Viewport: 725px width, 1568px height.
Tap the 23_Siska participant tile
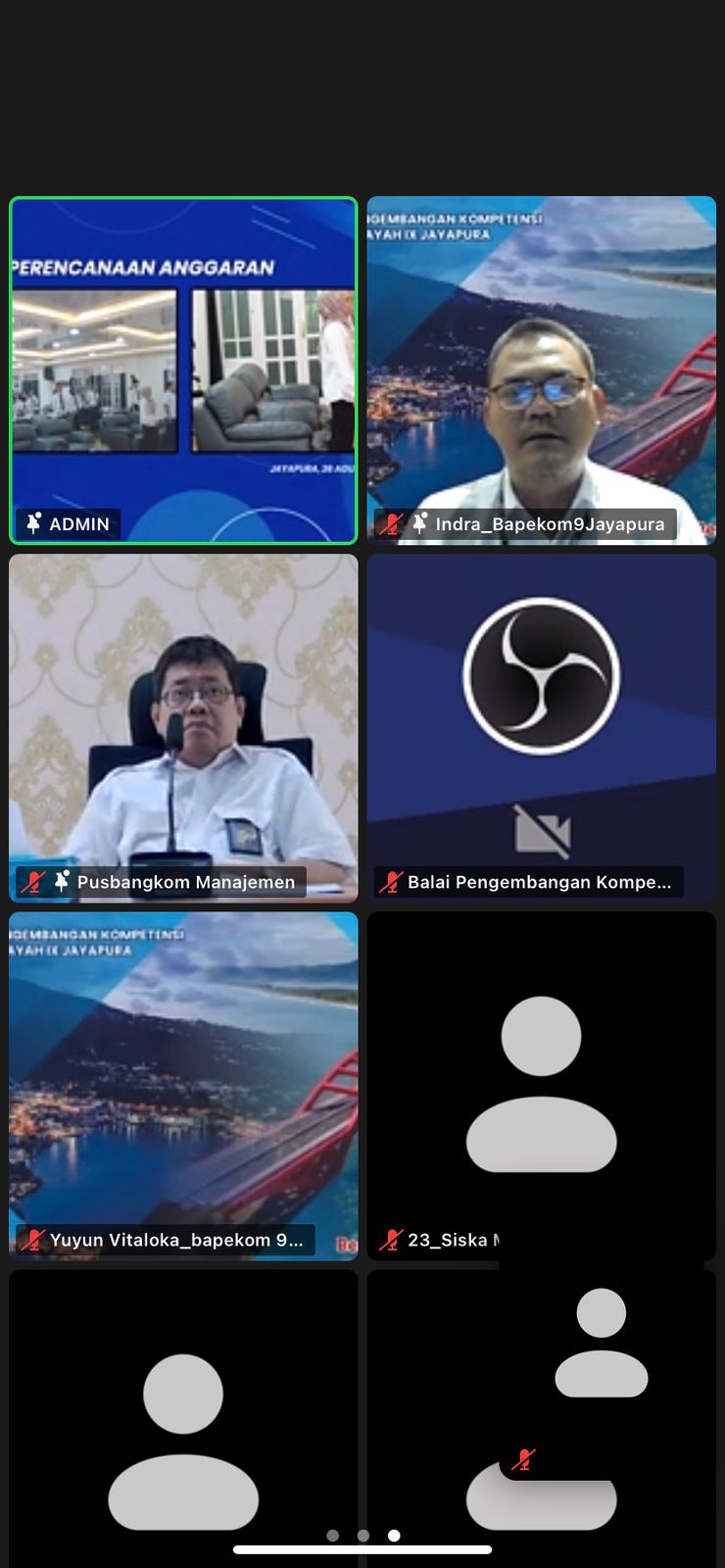pyautogui.click(x=541, y=1085)
